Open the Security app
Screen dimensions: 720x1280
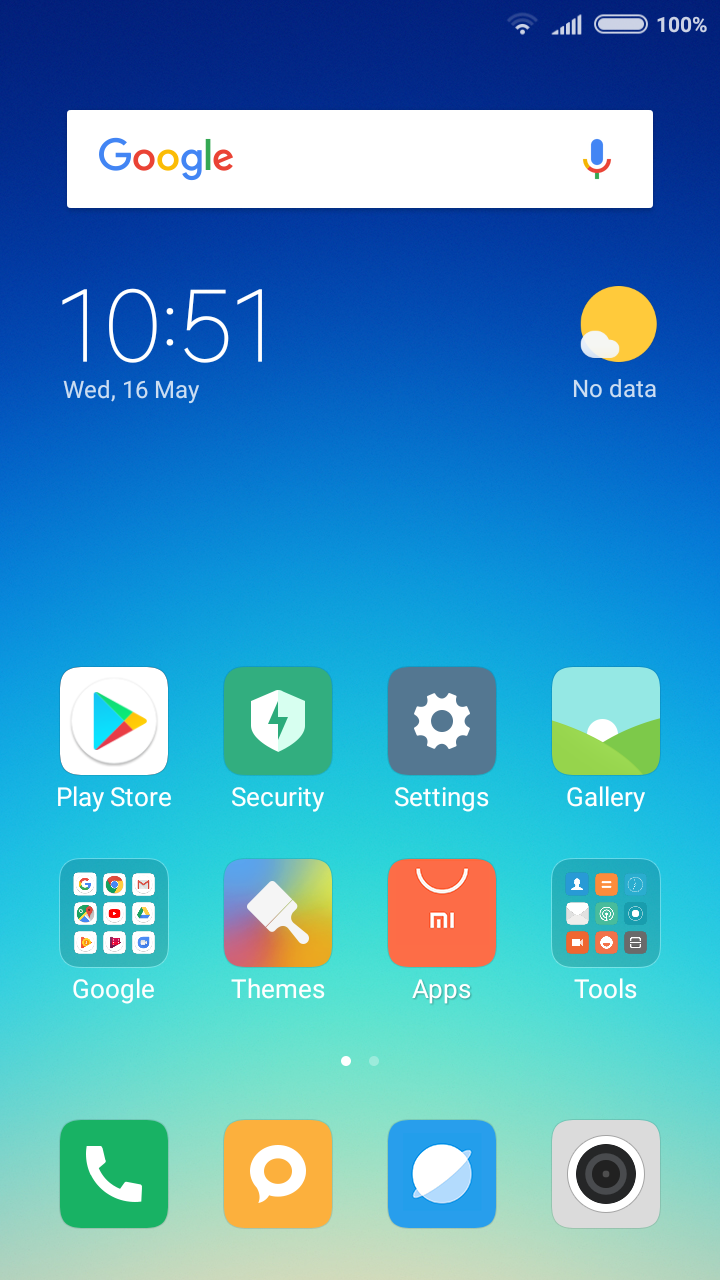(278, 721)
